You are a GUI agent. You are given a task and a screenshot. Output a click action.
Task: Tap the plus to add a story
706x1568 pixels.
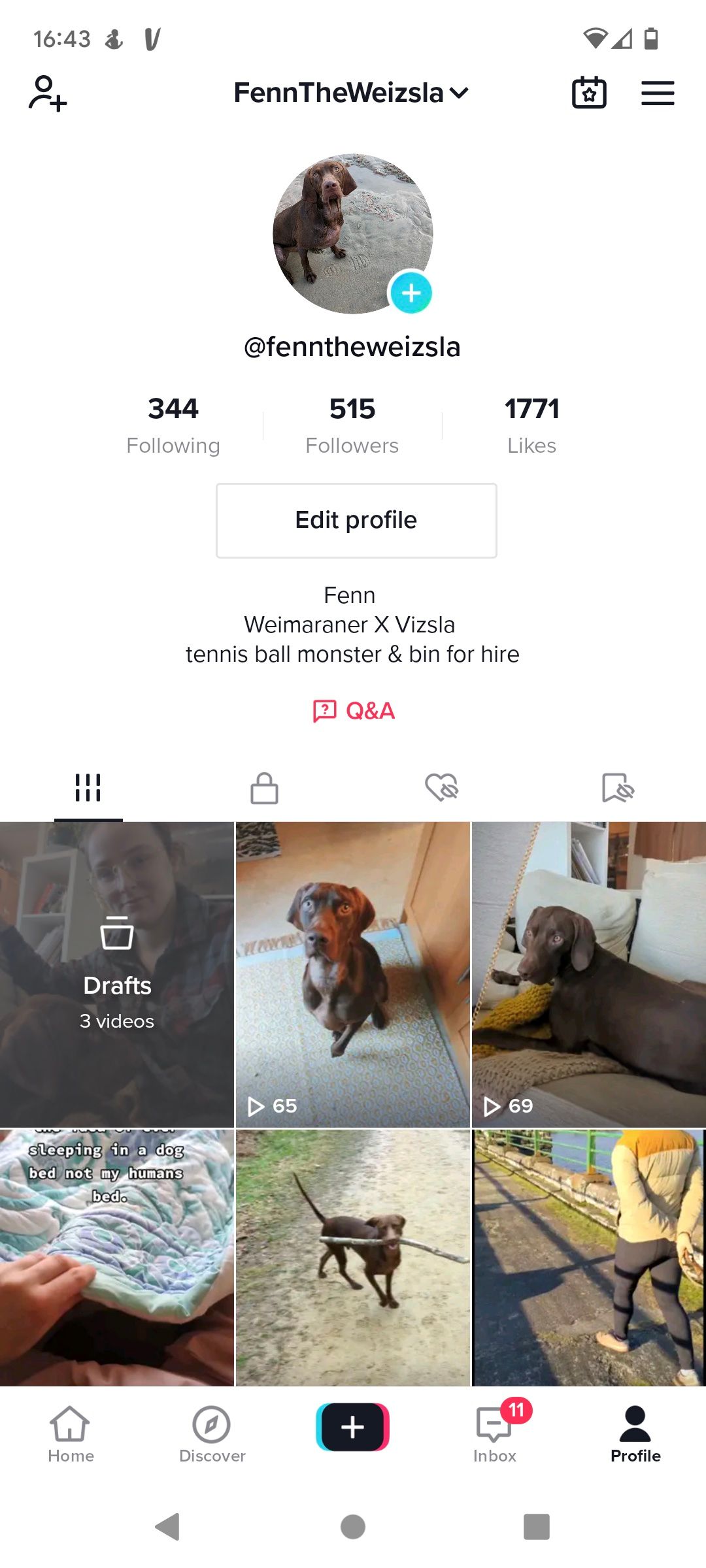click(411, 293)
